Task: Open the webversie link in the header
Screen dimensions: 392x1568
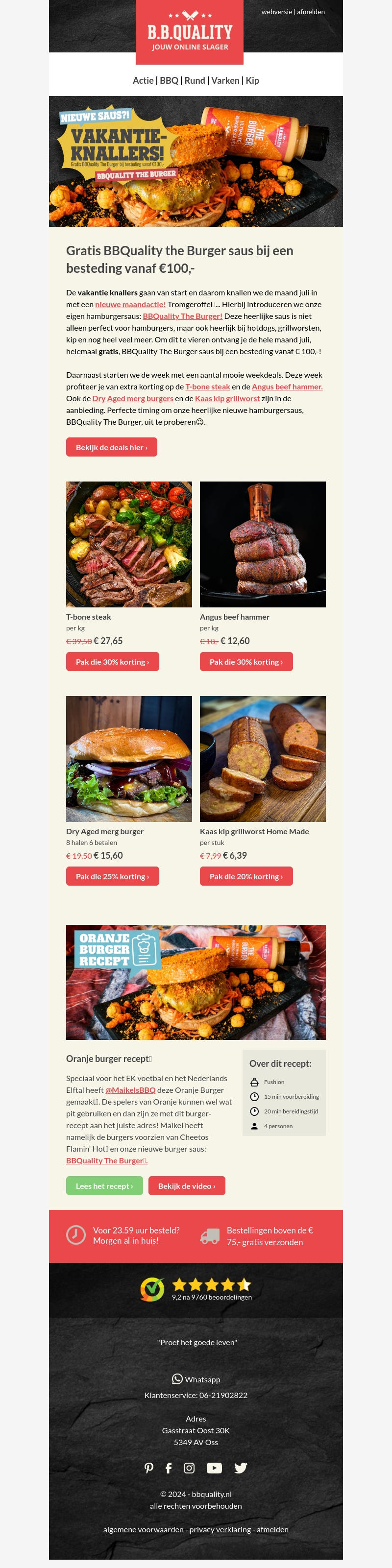Action: tap(276, 12)
